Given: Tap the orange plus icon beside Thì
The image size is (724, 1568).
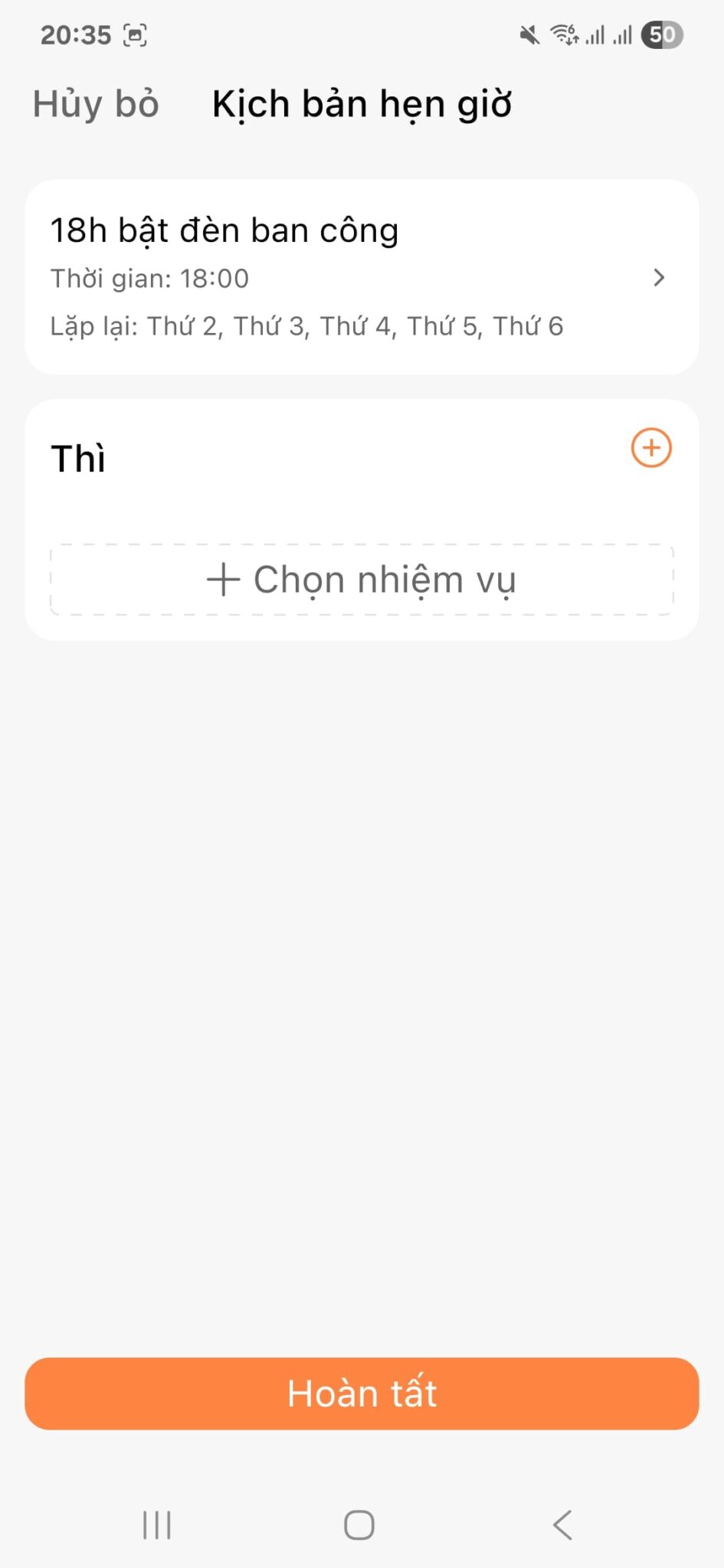Looking at the screenshot, I should click(650, 449).
